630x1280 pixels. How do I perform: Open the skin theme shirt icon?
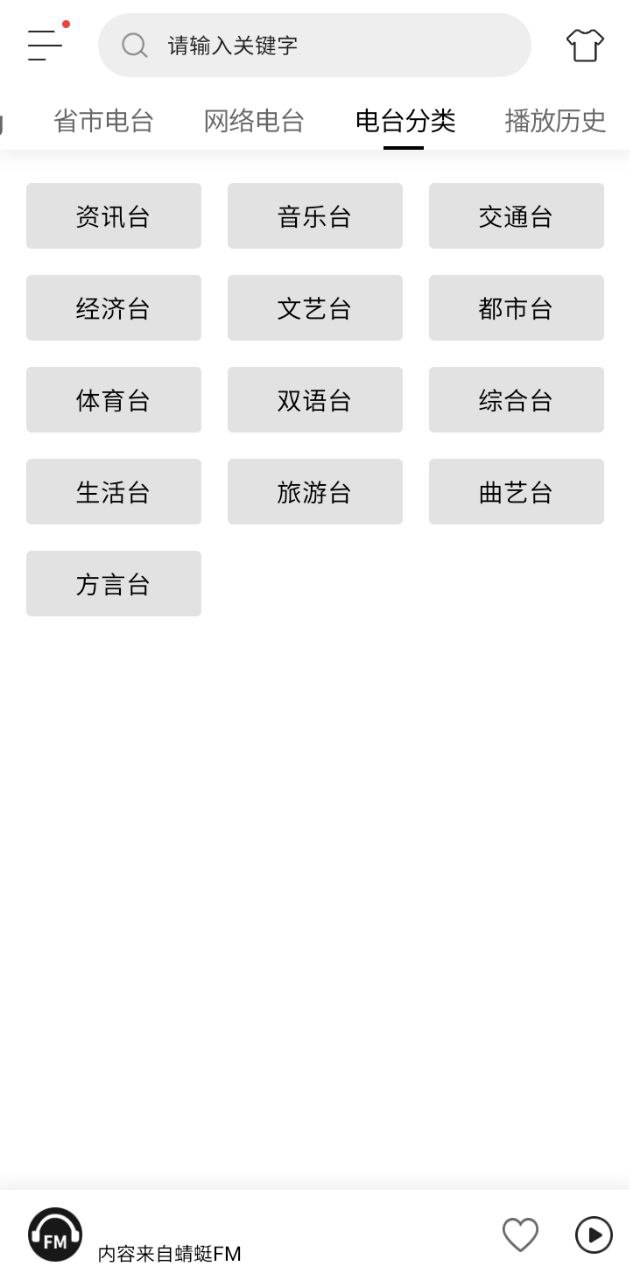tap(585, 45)
